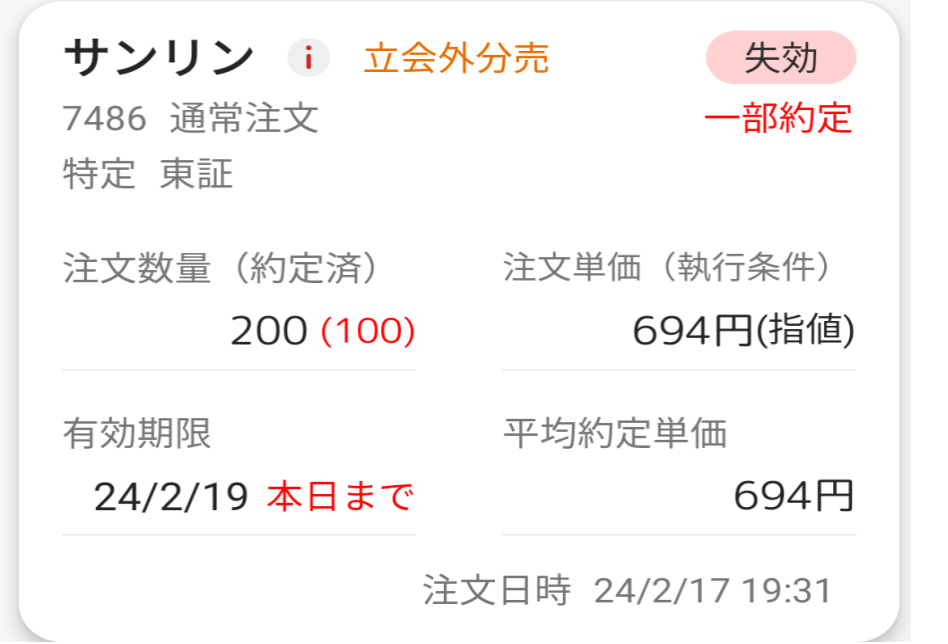948x644 pixels.
Task: Open the info icon next to サンリン
Action: click(308, 59)
